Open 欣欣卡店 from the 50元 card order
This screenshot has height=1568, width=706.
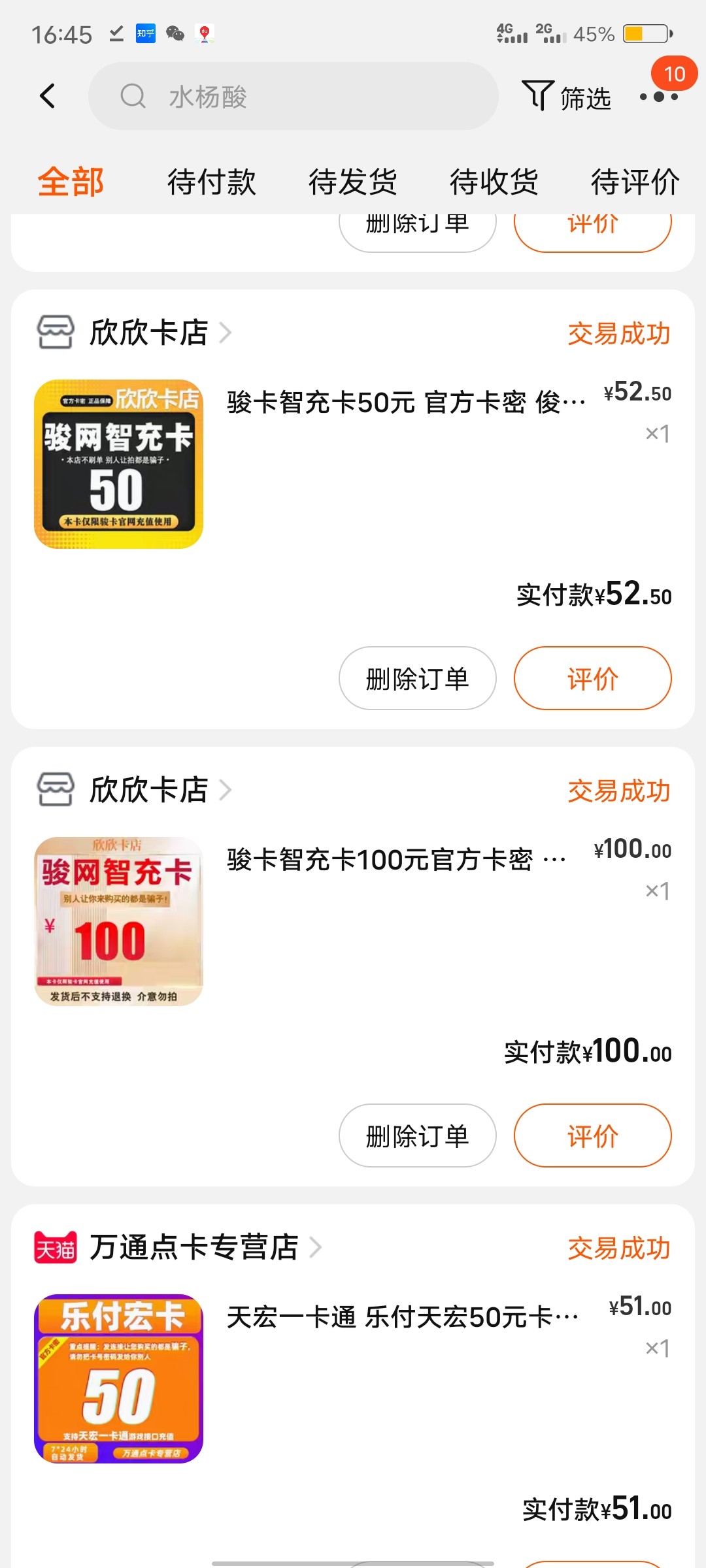coord(148,333)
